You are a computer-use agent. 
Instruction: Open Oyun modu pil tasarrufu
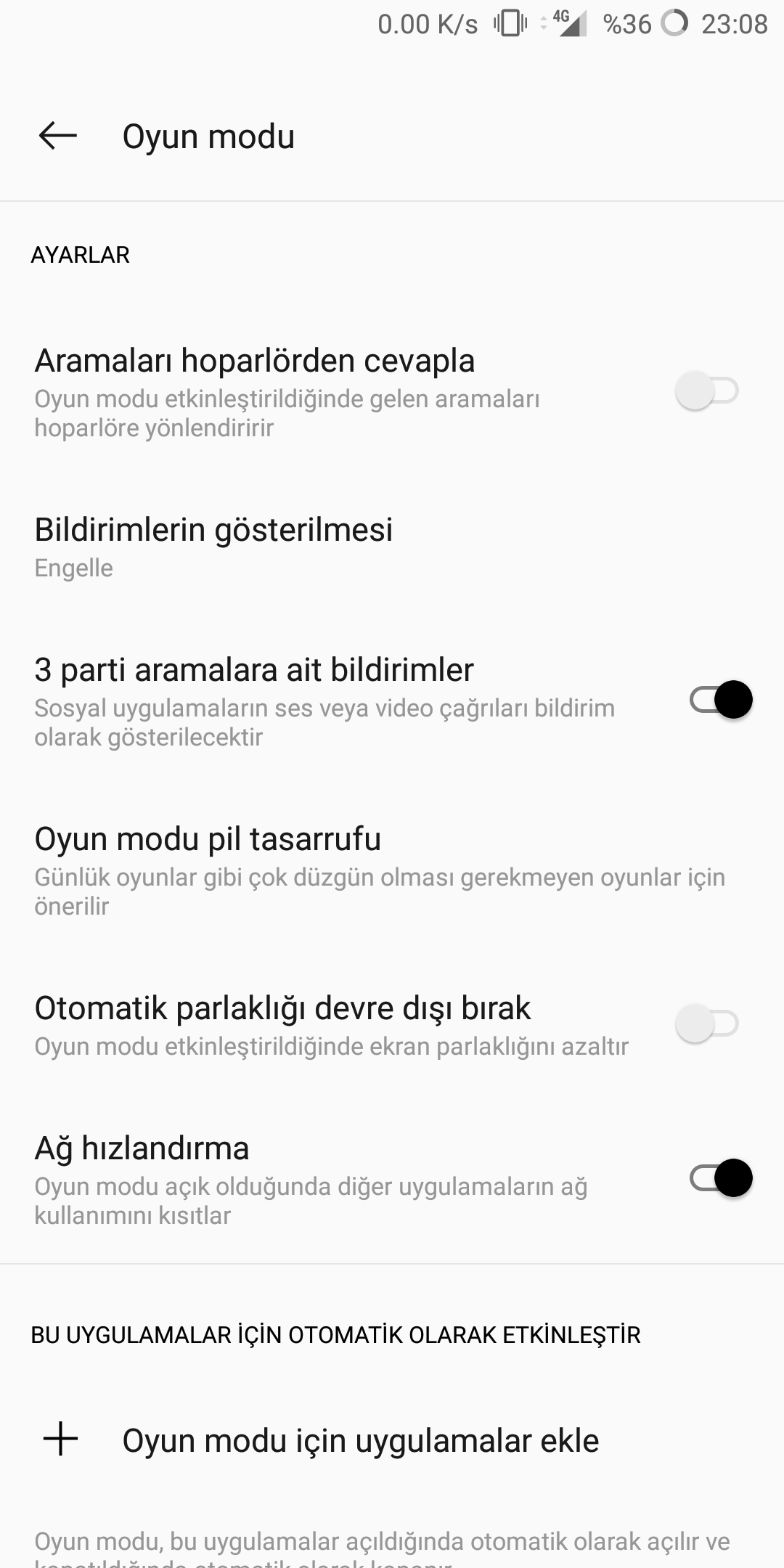392,870
